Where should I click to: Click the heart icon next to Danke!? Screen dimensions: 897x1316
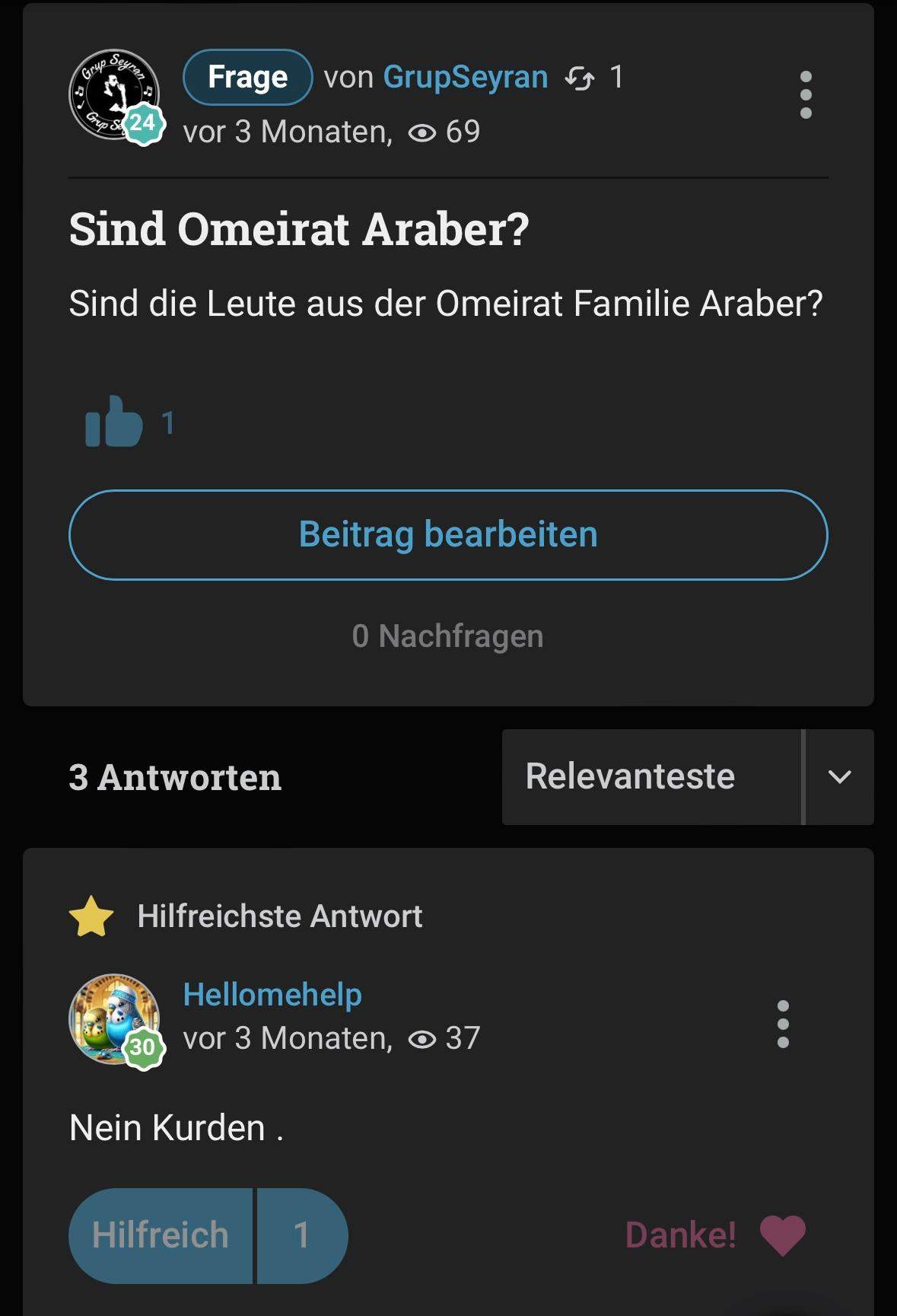[782, 1235]
